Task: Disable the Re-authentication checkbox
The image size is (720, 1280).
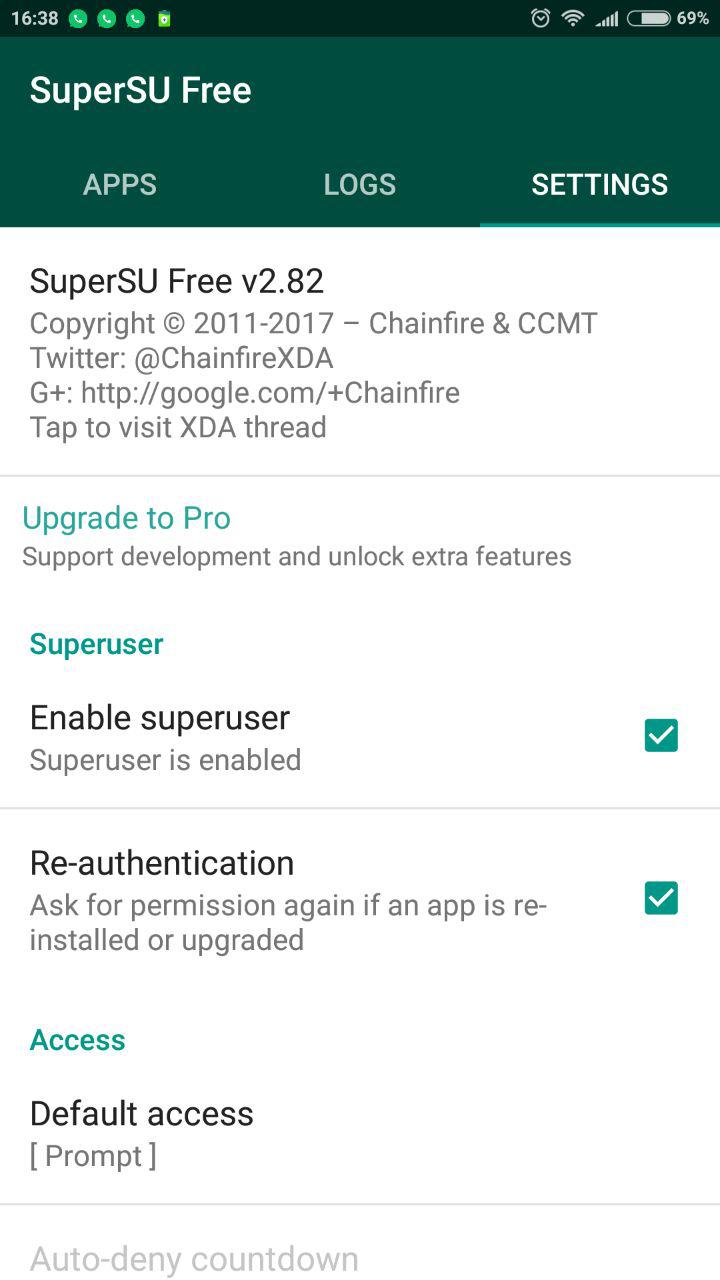Action: pyautogui.click(x=661, y=898)
